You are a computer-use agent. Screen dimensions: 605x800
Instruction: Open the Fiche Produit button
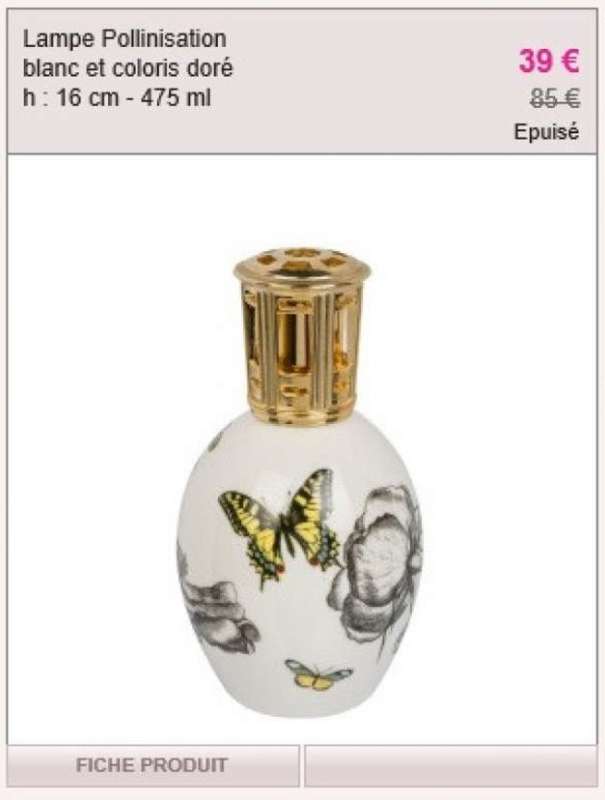[152, 766]
